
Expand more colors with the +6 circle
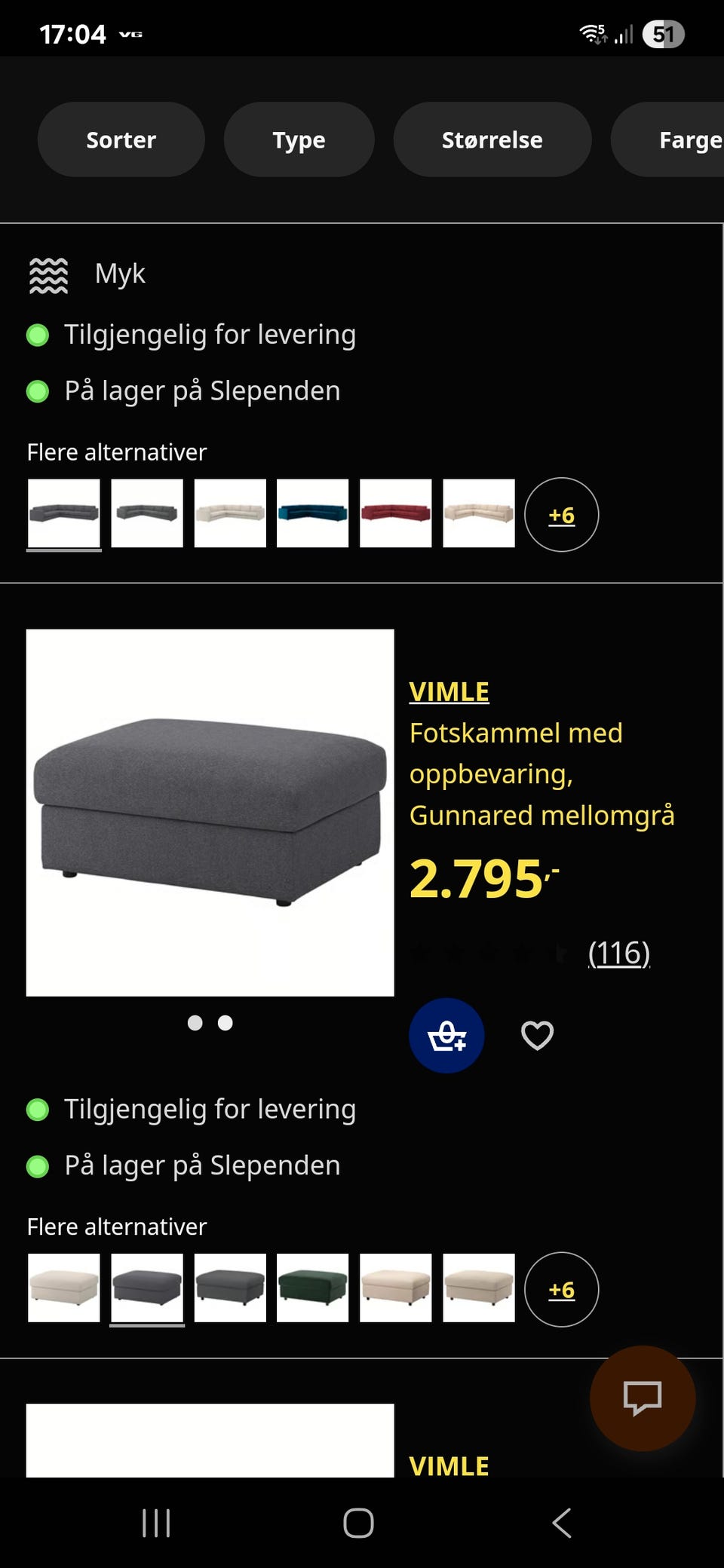[561, 1289]
